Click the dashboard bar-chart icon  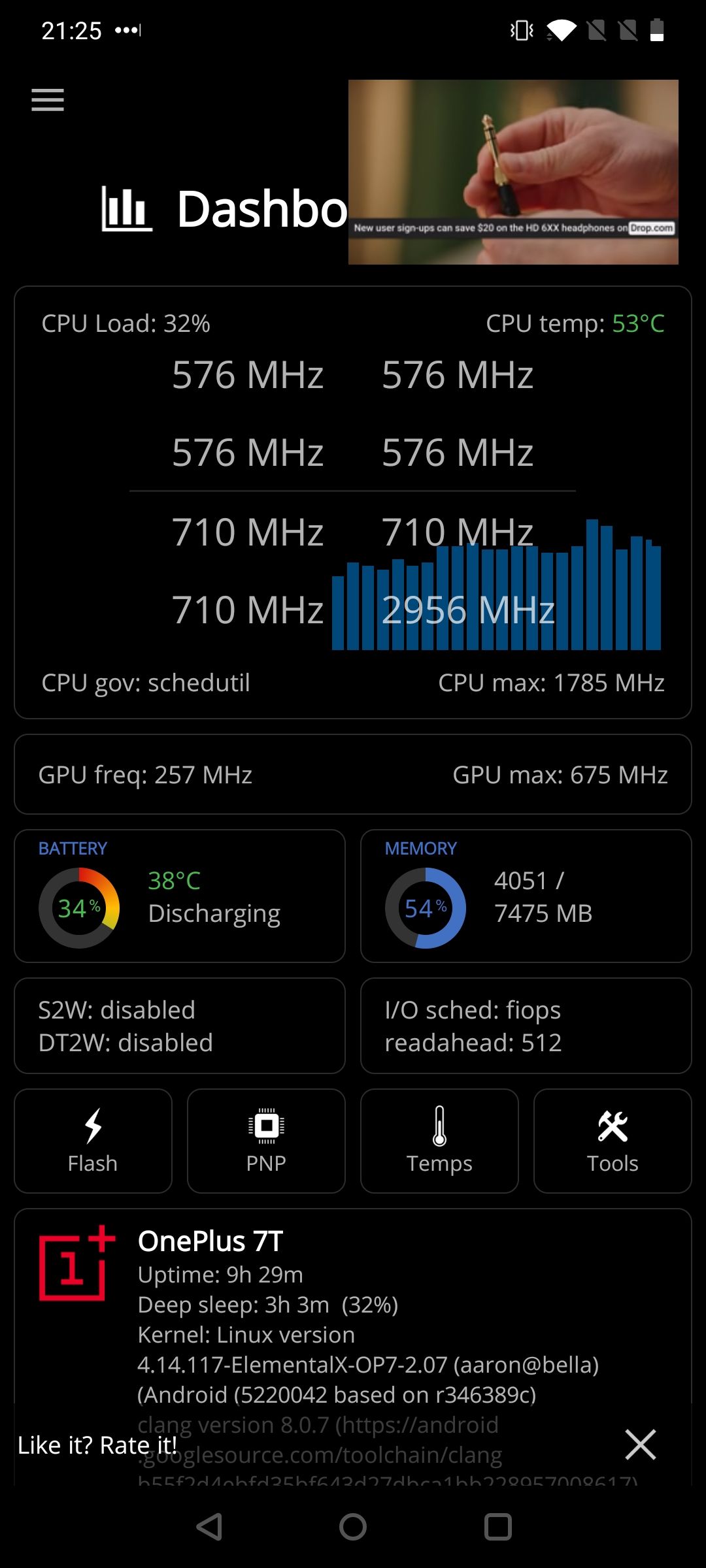pos(126,209)
